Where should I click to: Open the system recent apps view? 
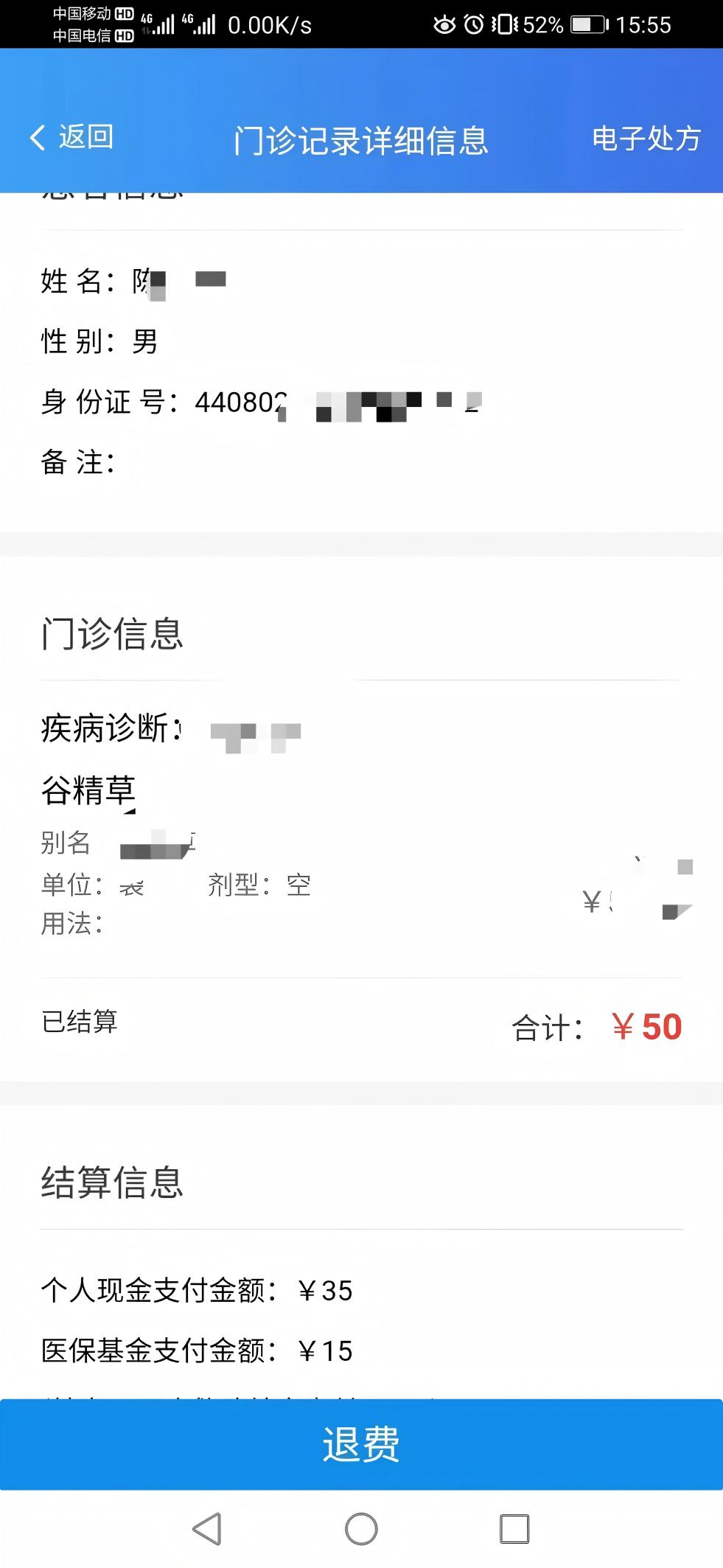[514, 1528]
